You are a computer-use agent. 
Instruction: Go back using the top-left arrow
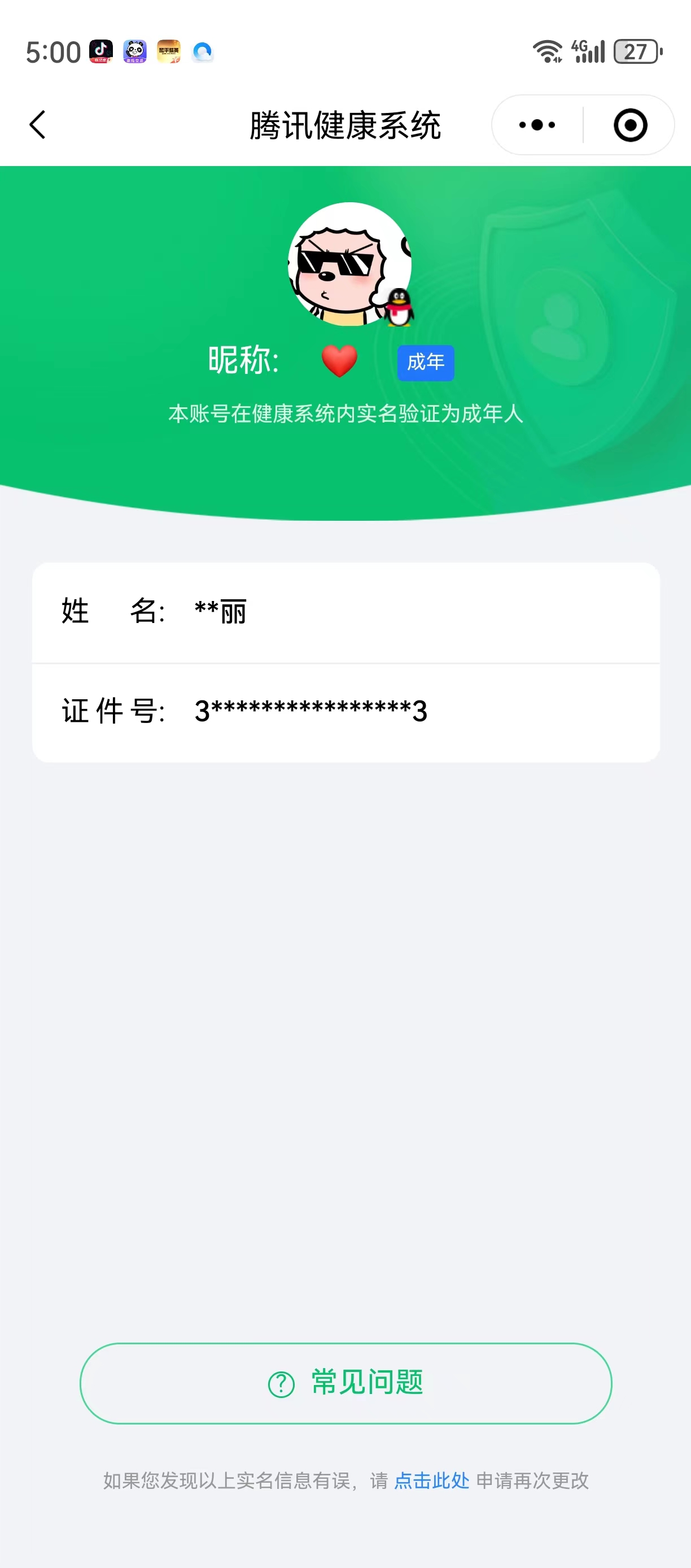38,125
